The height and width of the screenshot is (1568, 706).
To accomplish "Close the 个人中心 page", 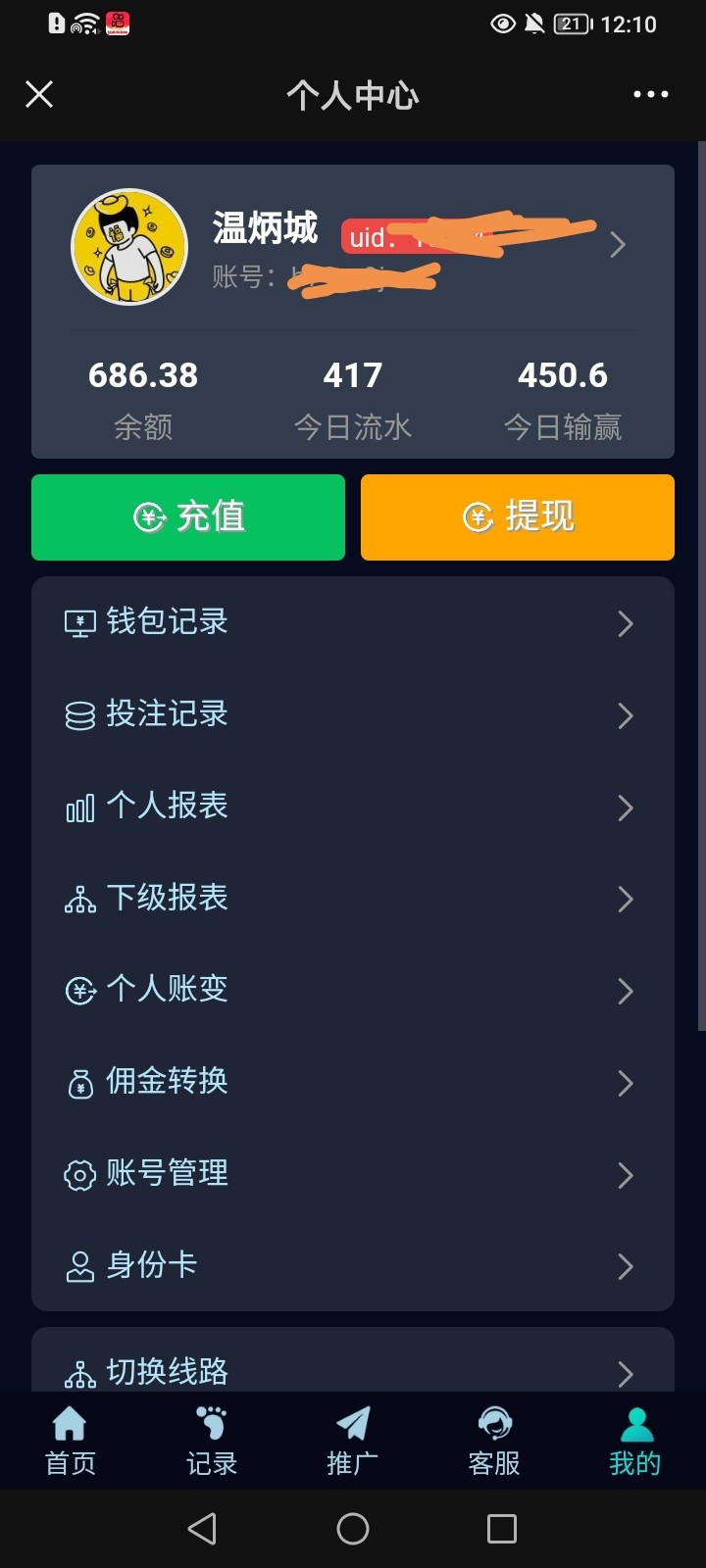I will pyautogui.click(x=39, y=95).
